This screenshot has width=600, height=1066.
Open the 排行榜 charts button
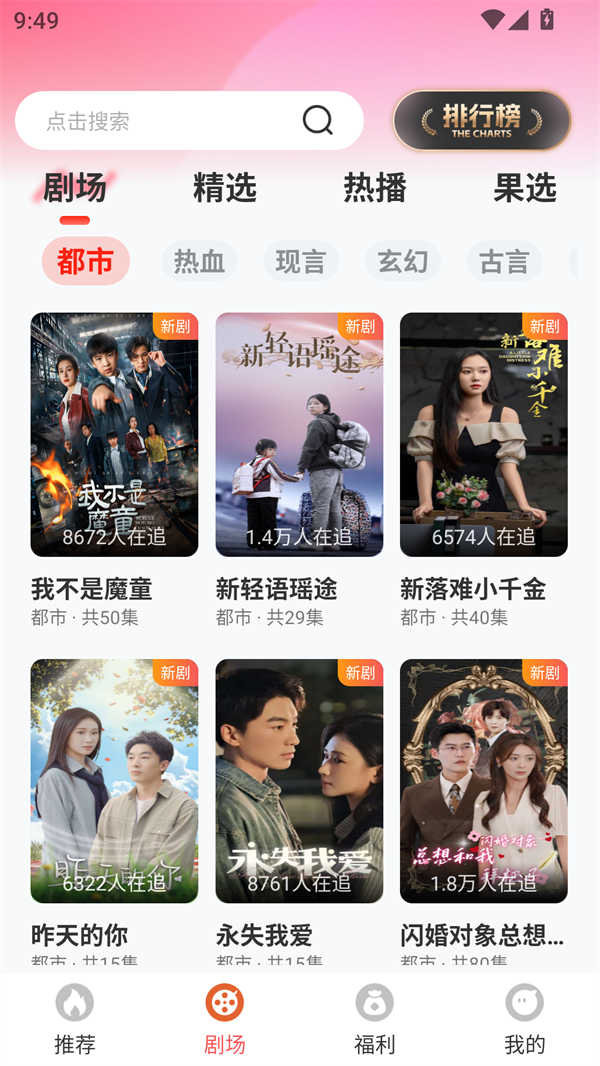coord(481,121)
